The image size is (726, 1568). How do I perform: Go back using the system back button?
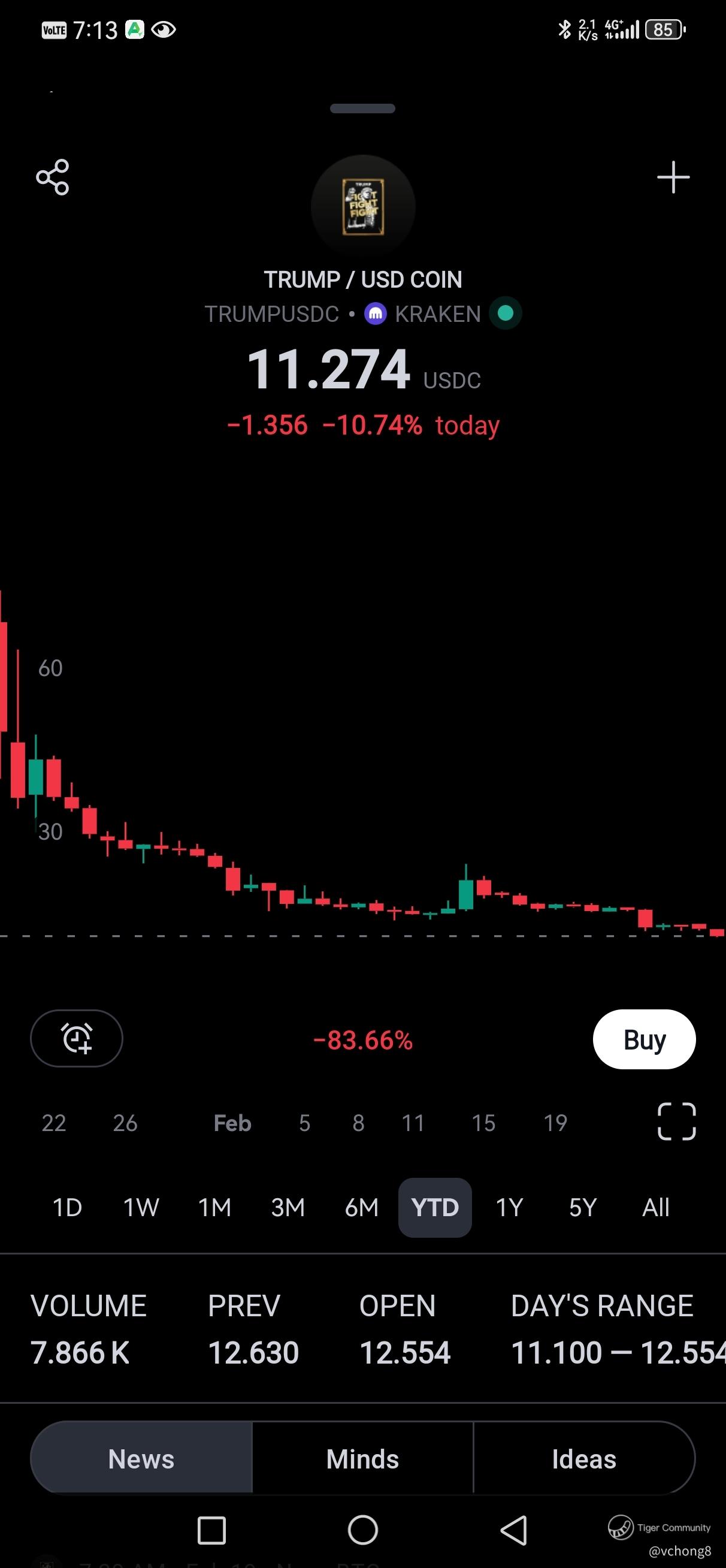[513, 1530]
